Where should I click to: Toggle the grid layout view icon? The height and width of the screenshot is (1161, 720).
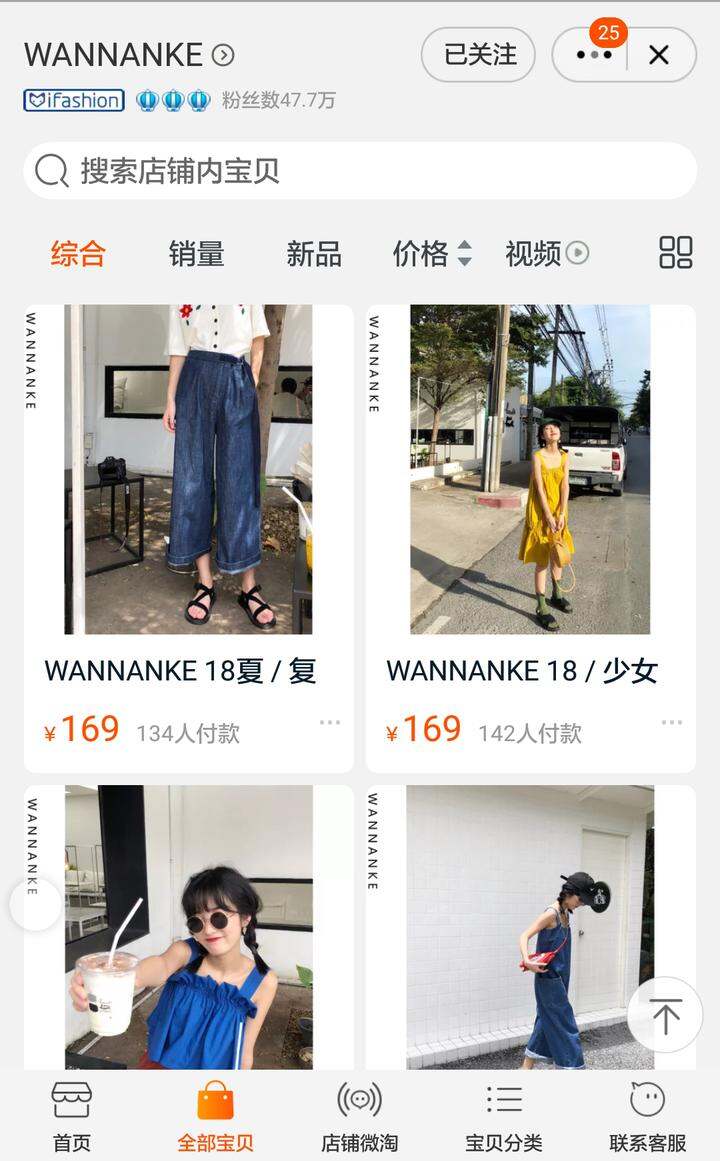(676, 252)
